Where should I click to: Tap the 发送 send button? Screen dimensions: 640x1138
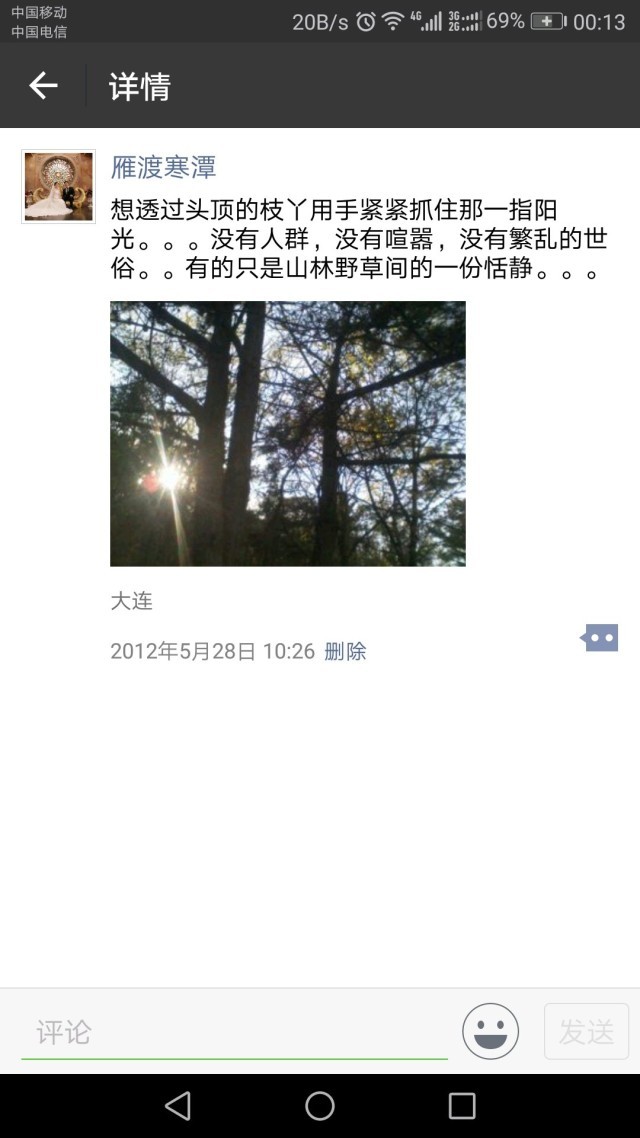pyautogui.click(x=586, y=1031)
